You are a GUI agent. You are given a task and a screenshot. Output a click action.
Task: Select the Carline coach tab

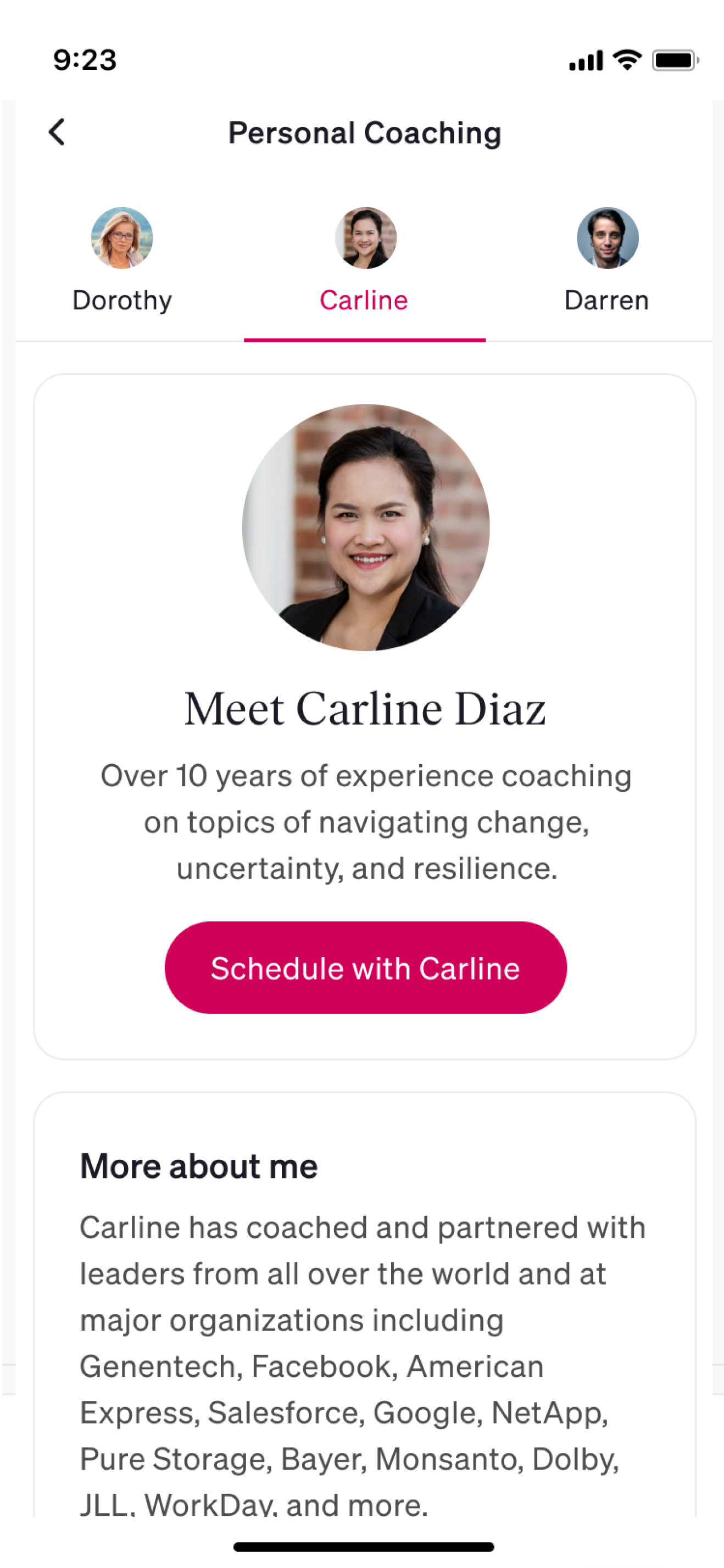(x=364, y=262)
